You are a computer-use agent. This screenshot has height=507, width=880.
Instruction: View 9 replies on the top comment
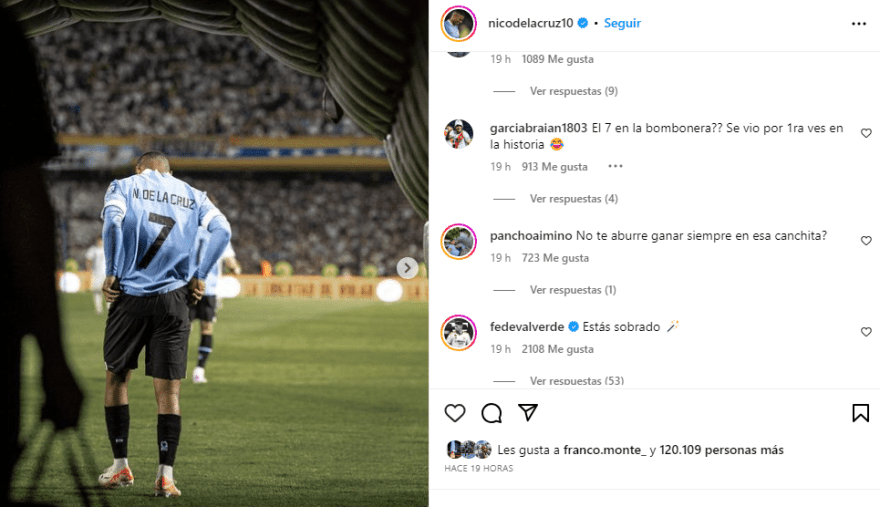click(574, 91)
